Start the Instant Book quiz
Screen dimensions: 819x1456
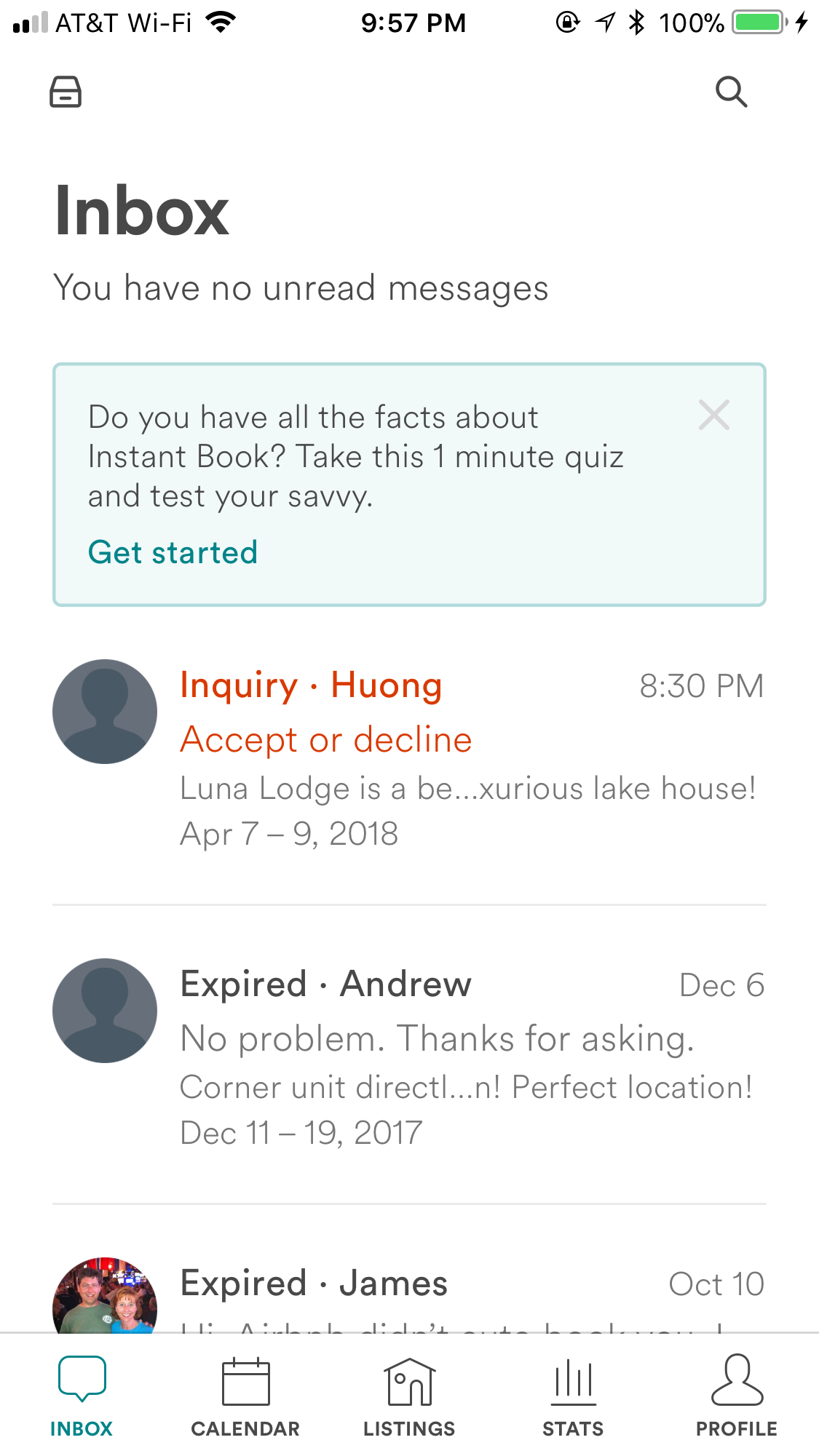173,552
